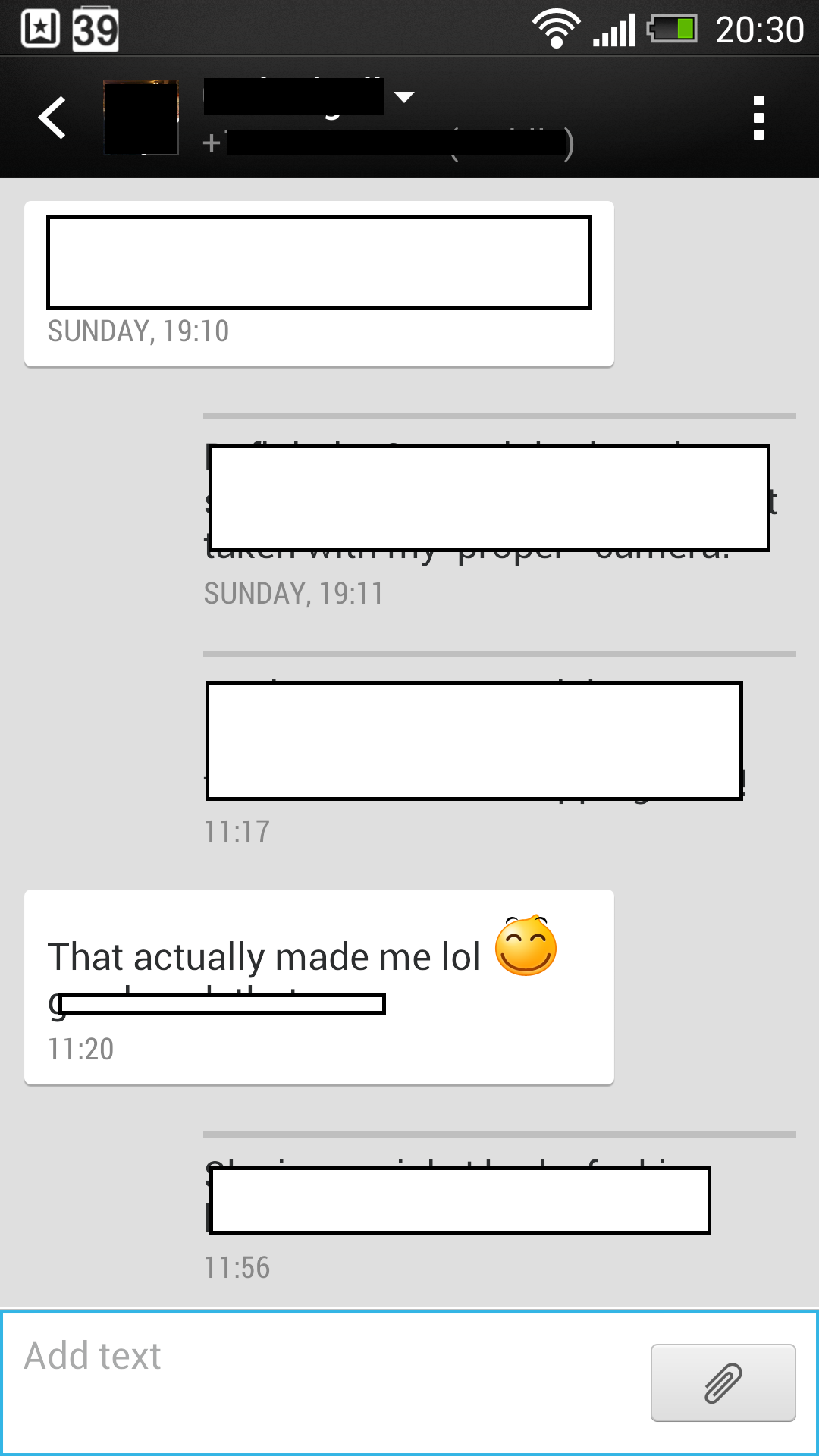Attach a file with the paperclip button
819x1456 pixels.
723,1382
